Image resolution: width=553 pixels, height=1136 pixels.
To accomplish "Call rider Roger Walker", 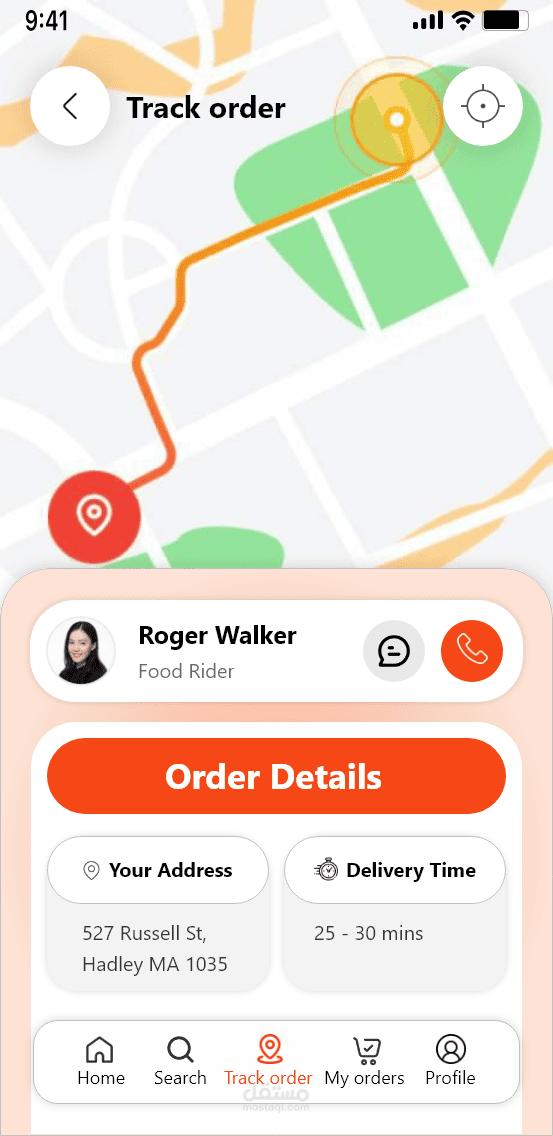I will coord(472,651).
